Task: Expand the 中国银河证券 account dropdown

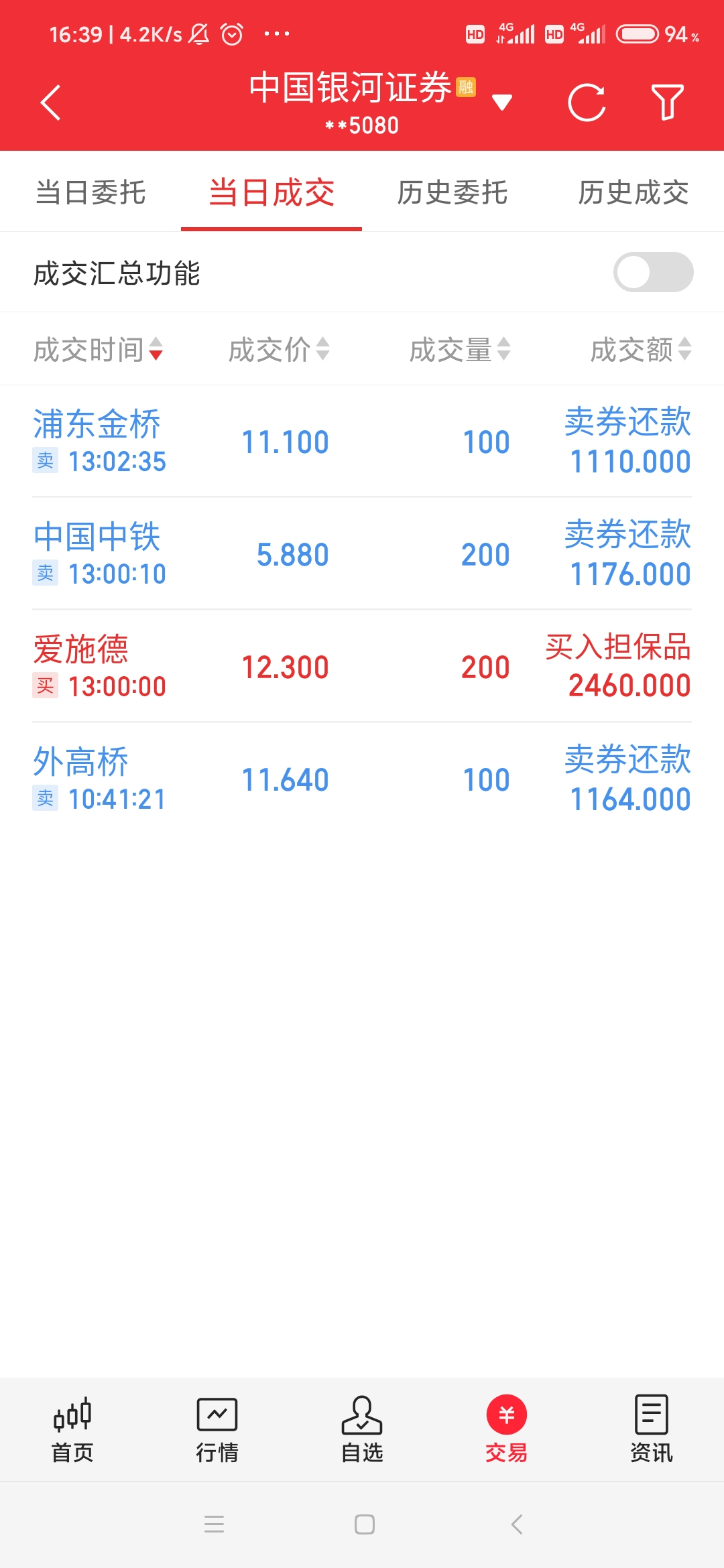Action: (501, 103)
